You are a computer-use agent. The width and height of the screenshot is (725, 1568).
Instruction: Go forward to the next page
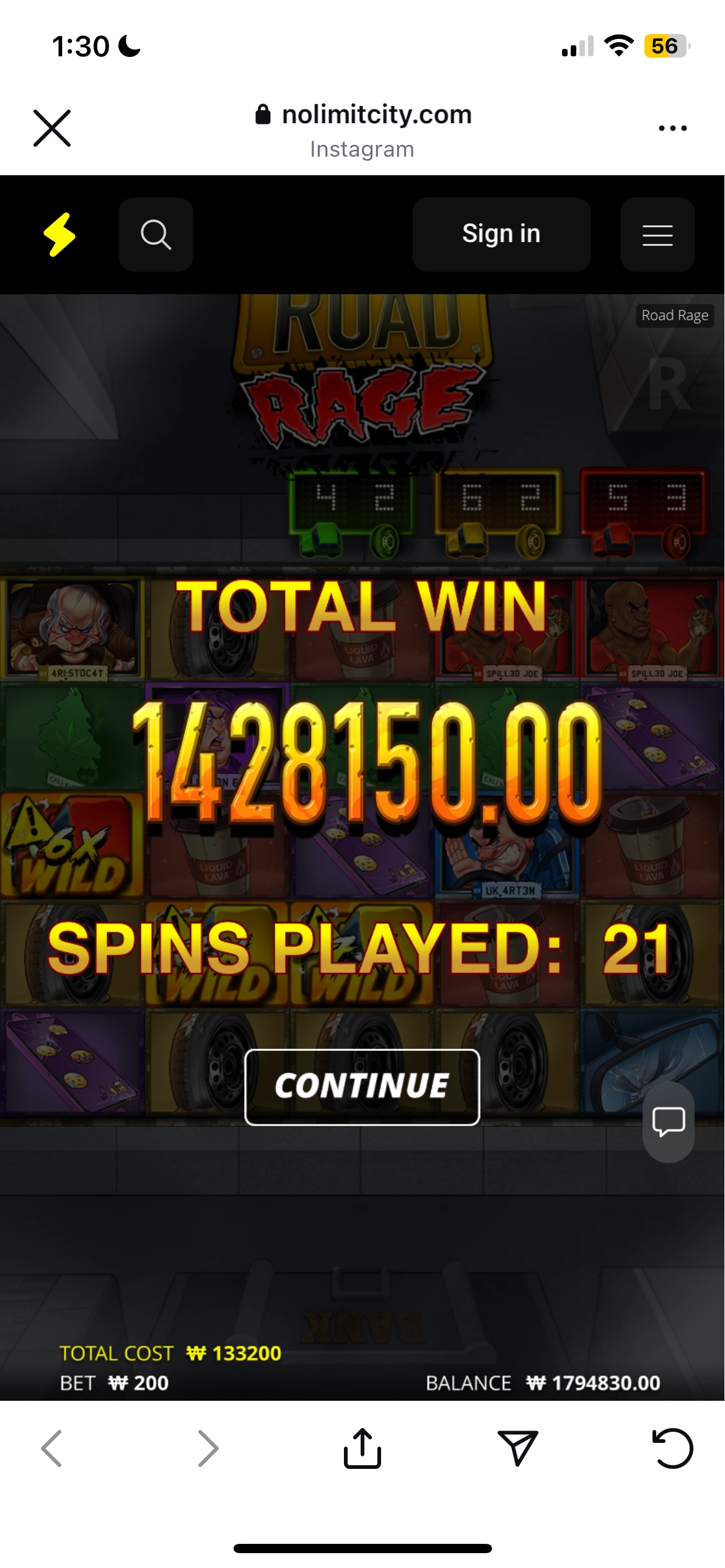(x=208, y=1448)
